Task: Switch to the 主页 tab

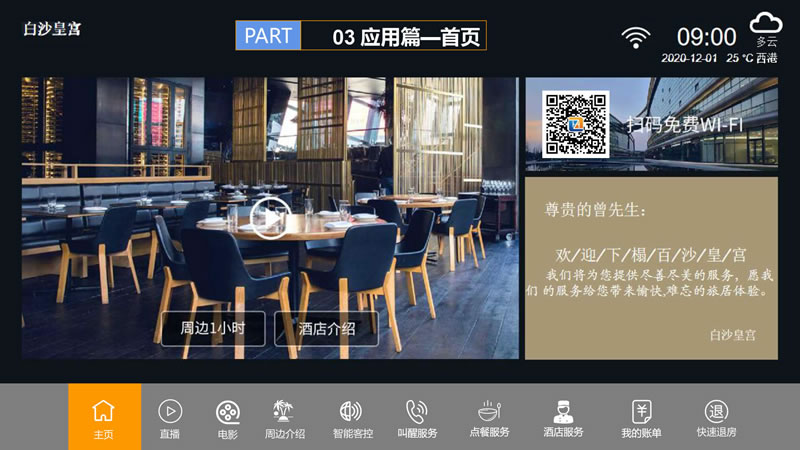Action: pyautogui.click(x=104, y=418)
